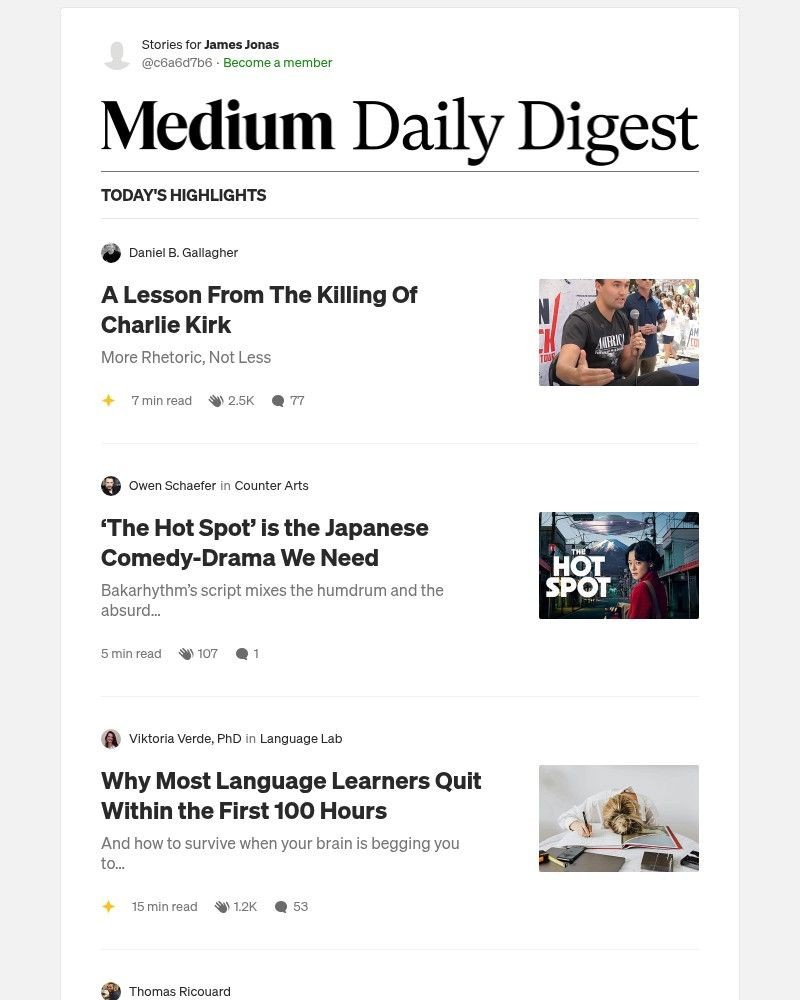The height and width of the screenshot is (1000, 800).
Task: View Viktoria Verde, PhD's profile
Action: click(x=185, y=738)
